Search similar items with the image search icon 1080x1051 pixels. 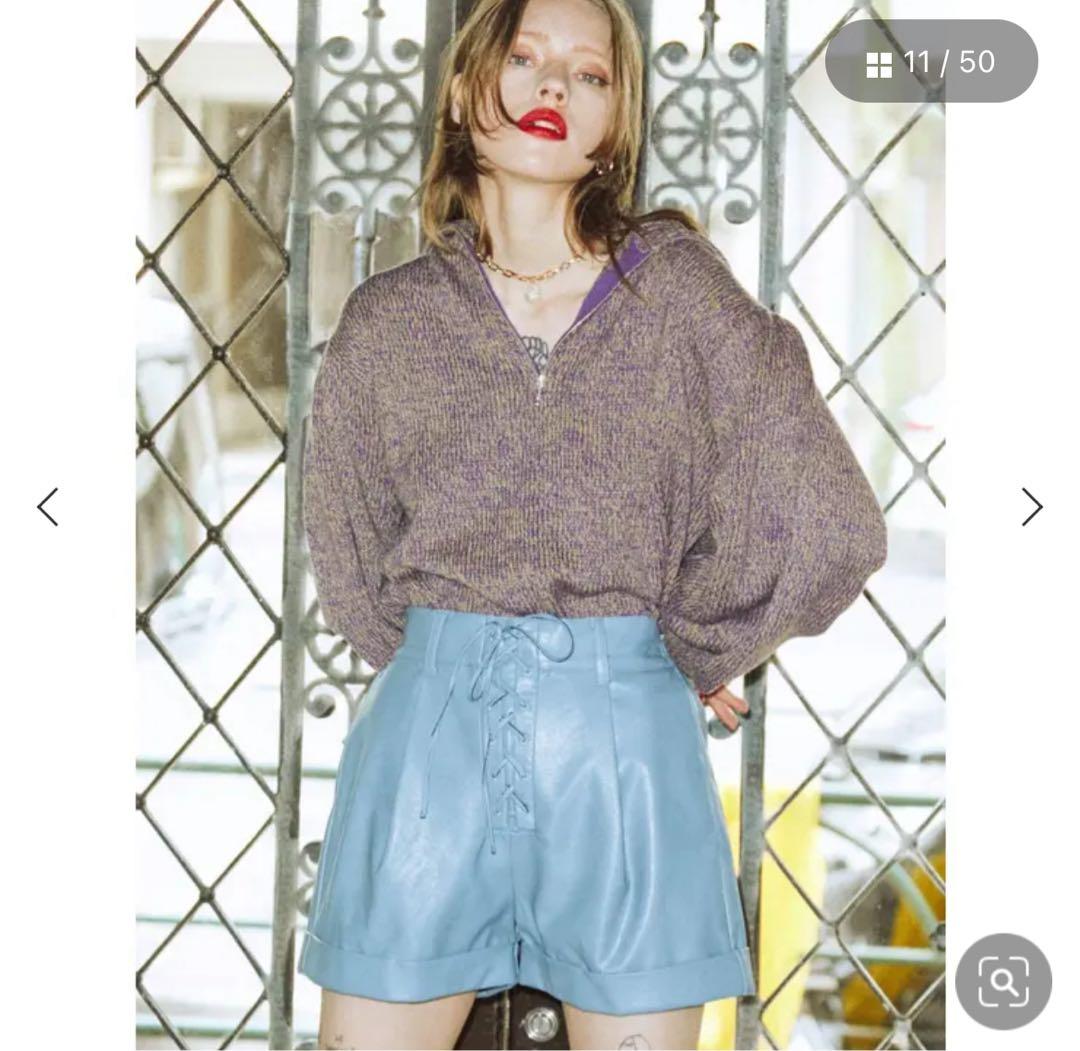[1002, 982]
